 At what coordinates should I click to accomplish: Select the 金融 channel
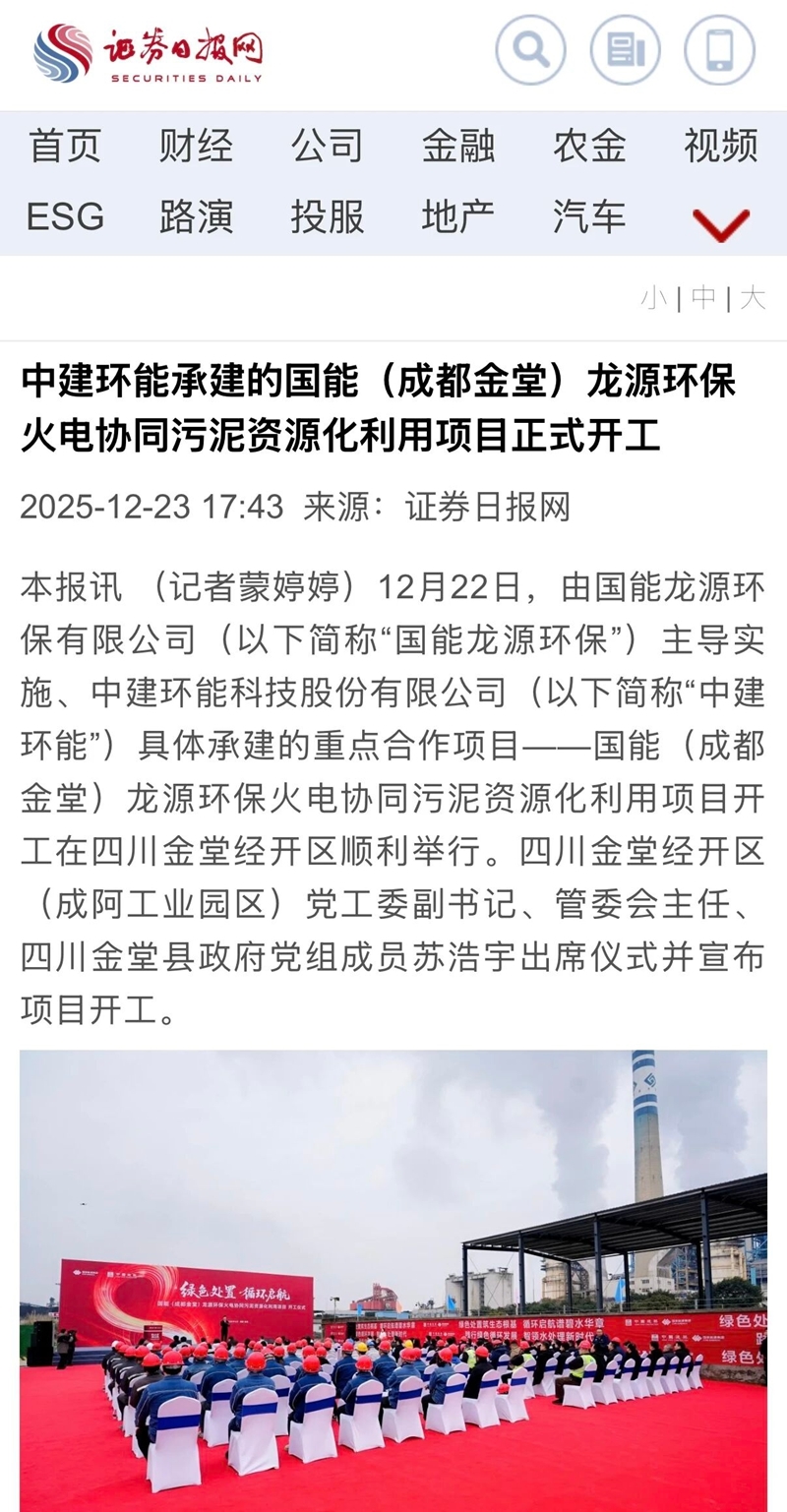(x=458, y=146)
